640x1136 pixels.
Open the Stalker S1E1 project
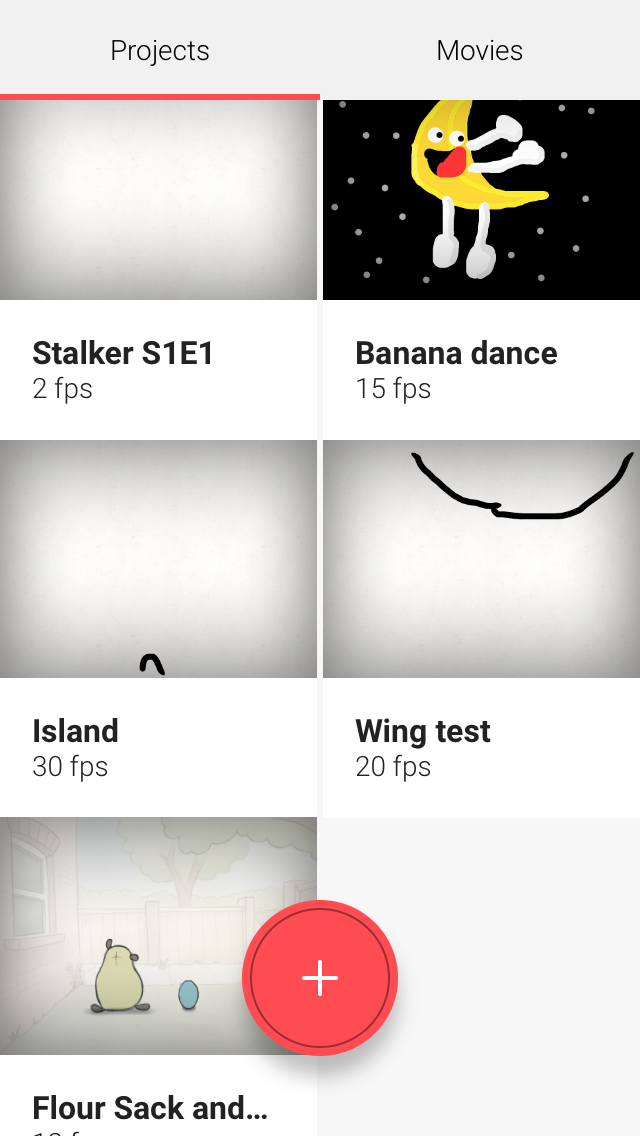click(158, 270)
